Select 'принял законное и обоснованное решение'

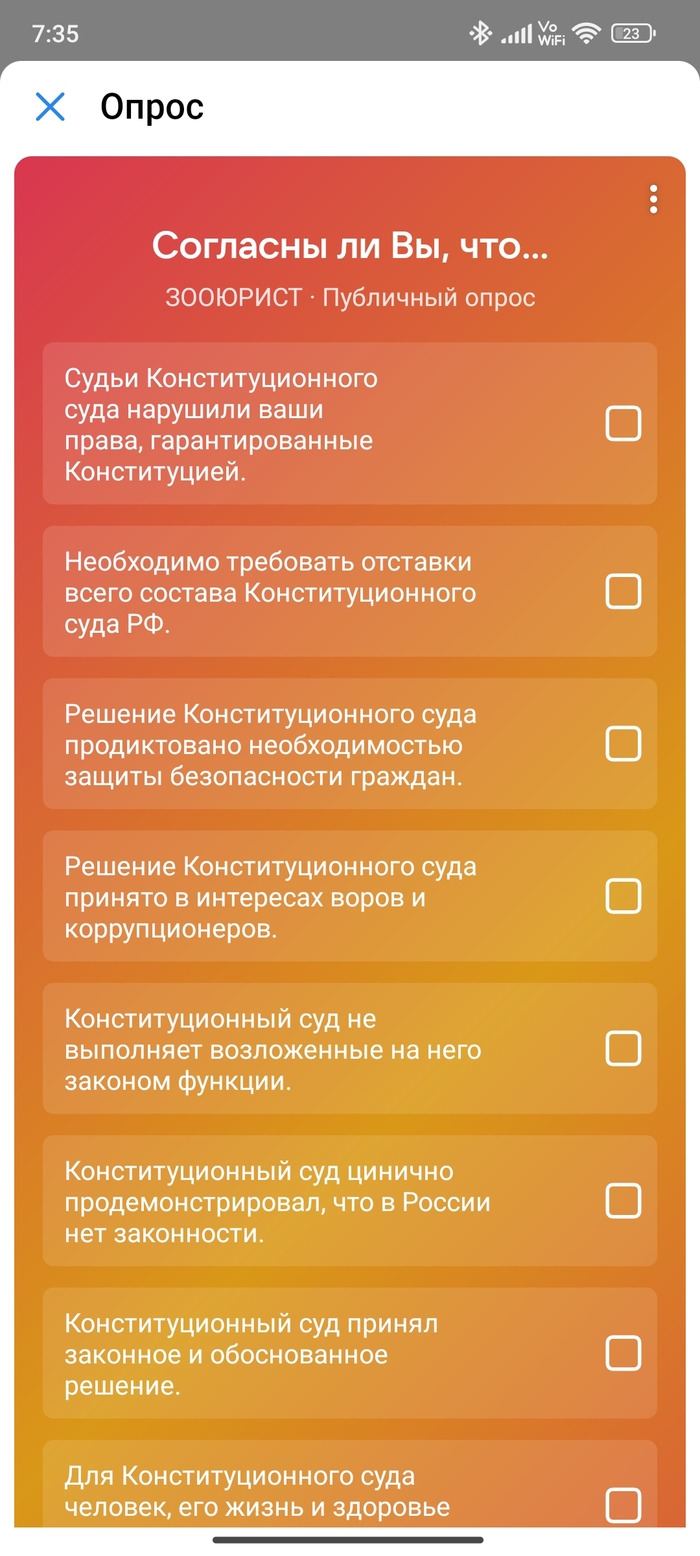[x=623, y=1353]
